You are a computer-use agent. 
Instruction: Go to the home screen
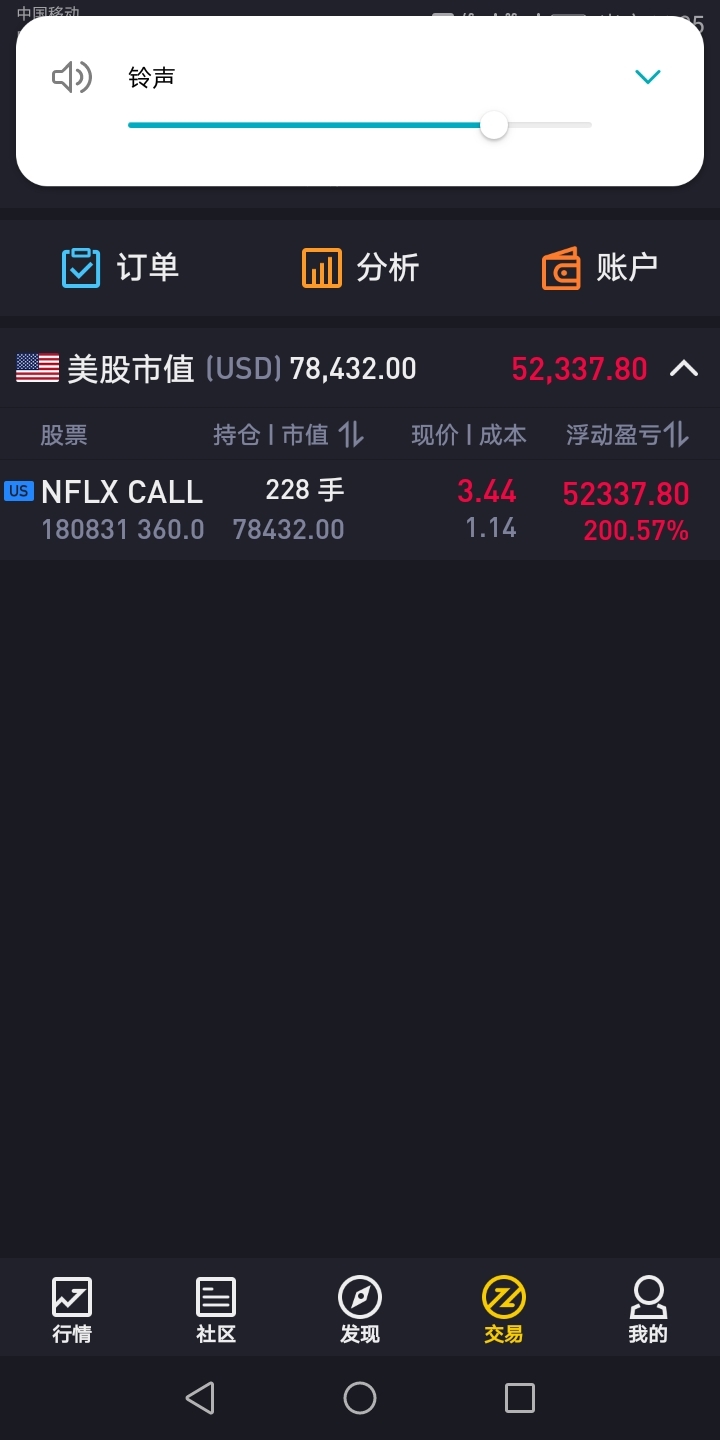point(360,1398)
